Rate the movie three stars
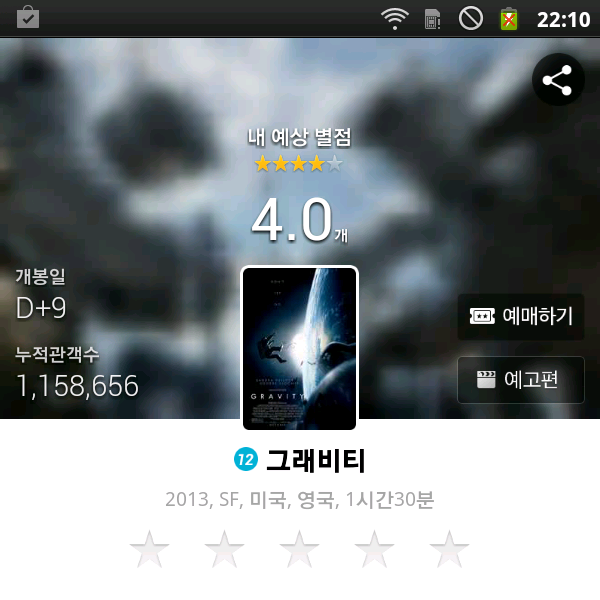The width and height of the screenshot is (600, 600). (299, 550)
